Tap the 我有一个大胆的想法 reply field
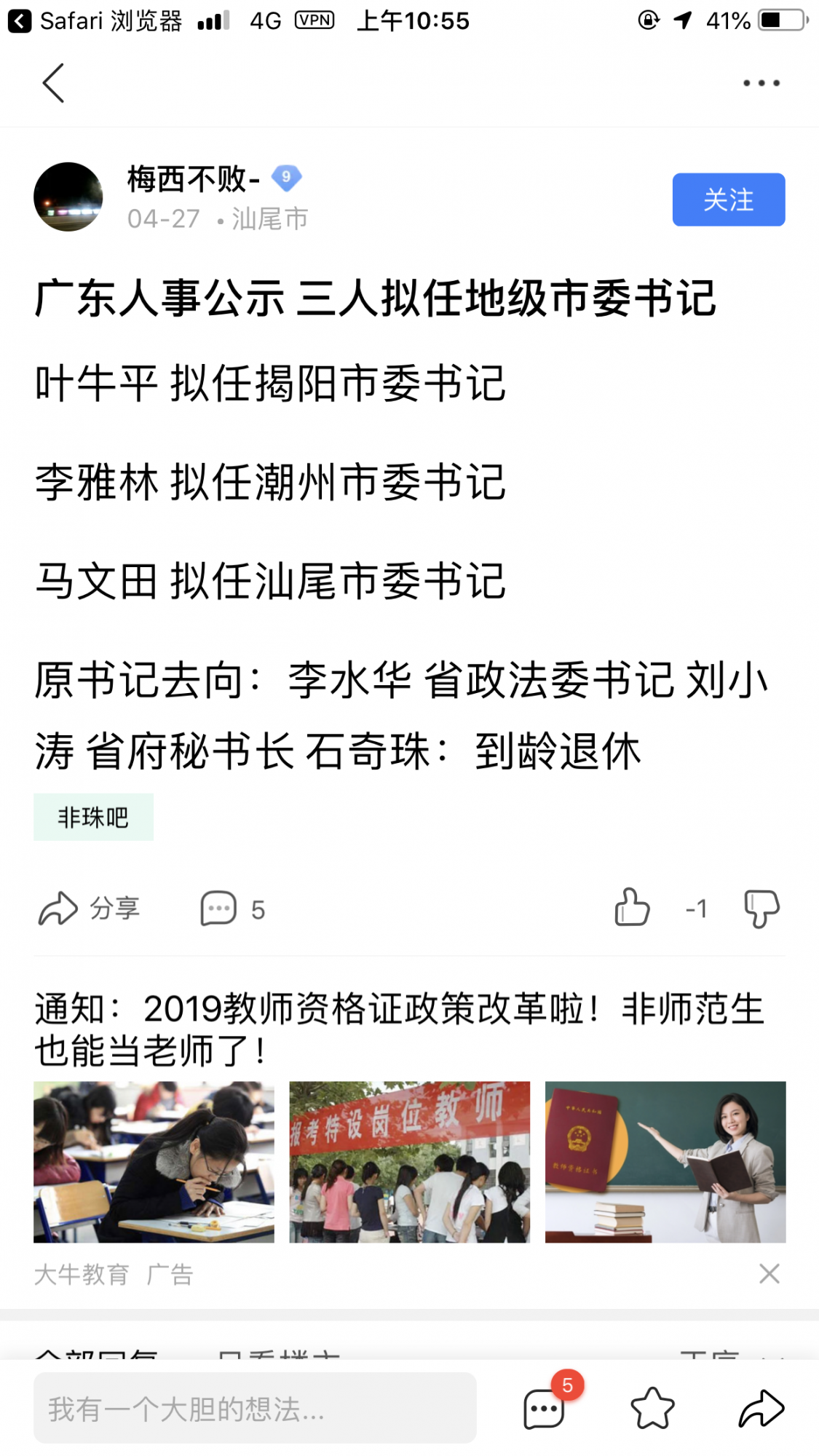 (255, 1408)
